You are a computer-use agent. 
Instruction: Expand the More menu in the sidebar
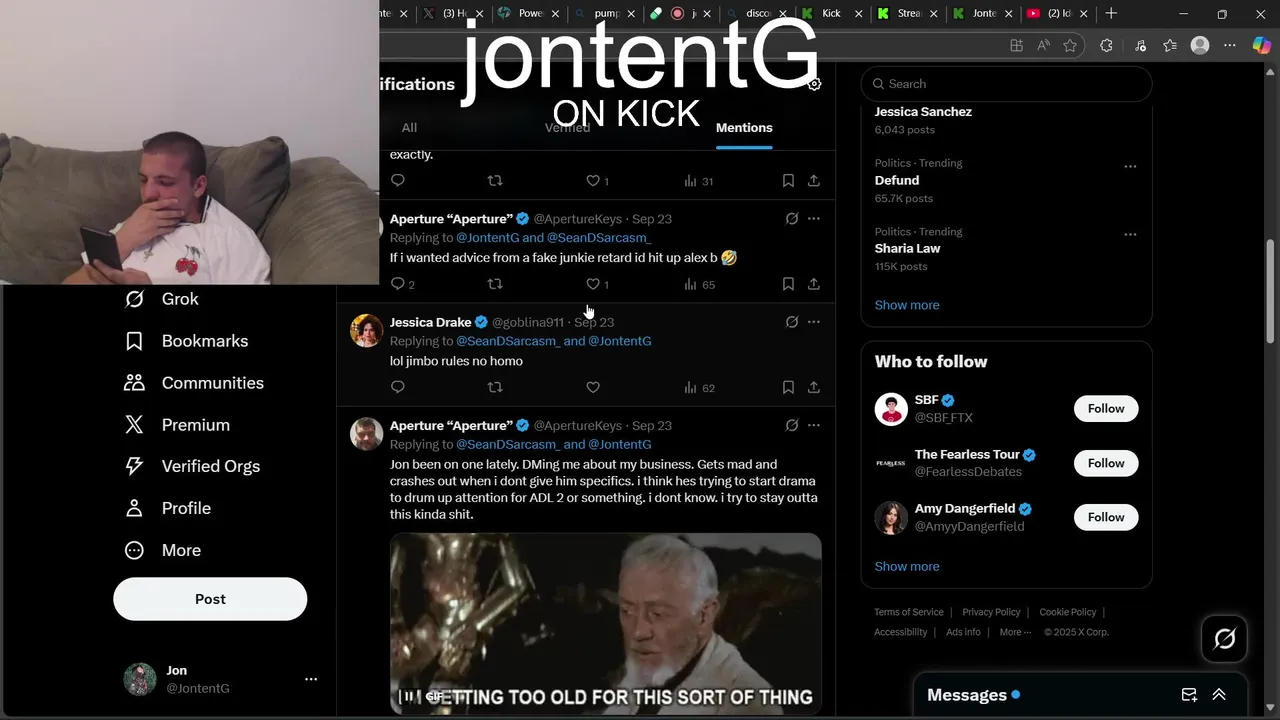pyautogui.click(x=181, y=550)
